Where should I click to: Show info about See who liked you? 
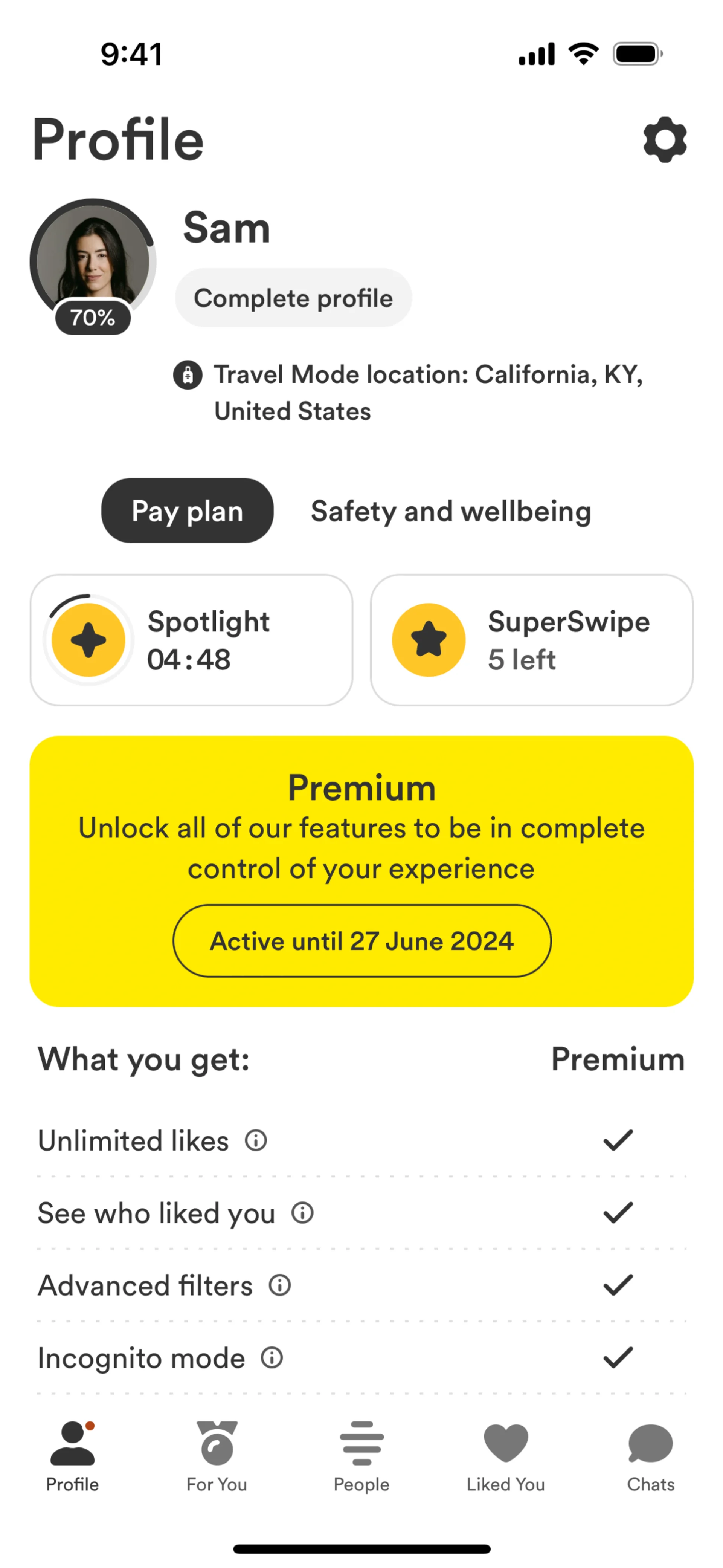click(x=302, y=1212)
